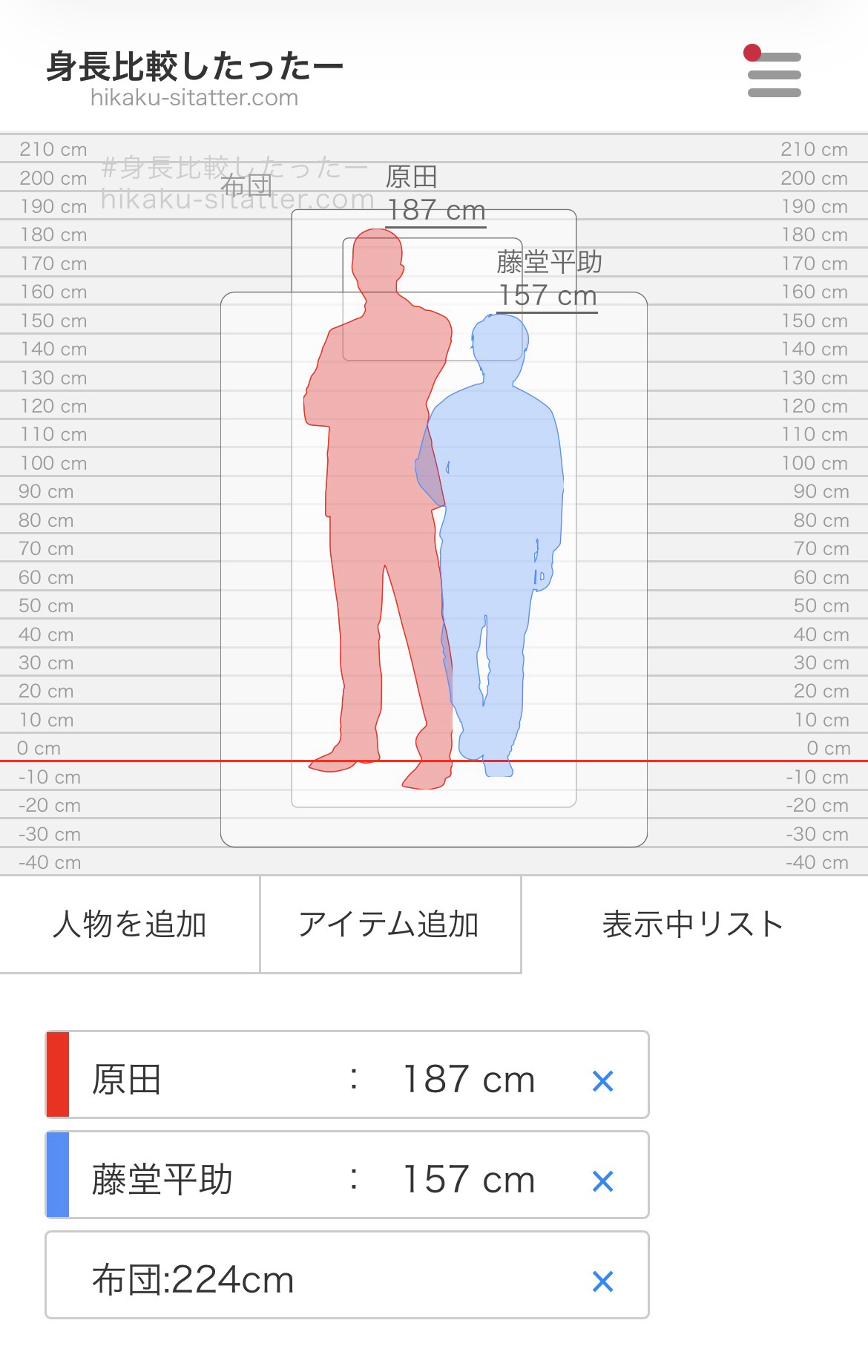This screenshot has height=1372, width=868.
Task: Switch to the 人物を追加 tab
Action: (130, 925)
